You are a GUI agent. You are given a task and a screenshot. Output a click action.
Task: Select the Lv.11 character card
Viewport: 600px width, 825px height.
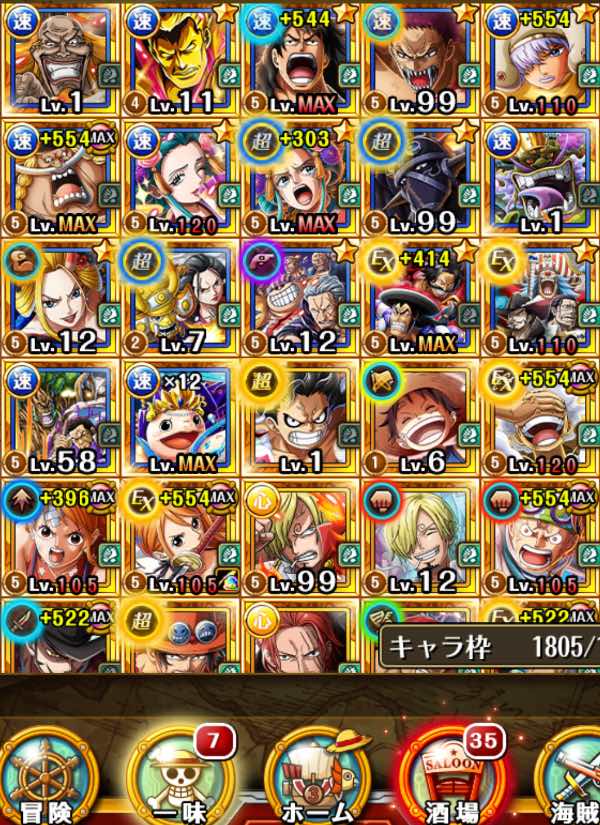(180, 58)
